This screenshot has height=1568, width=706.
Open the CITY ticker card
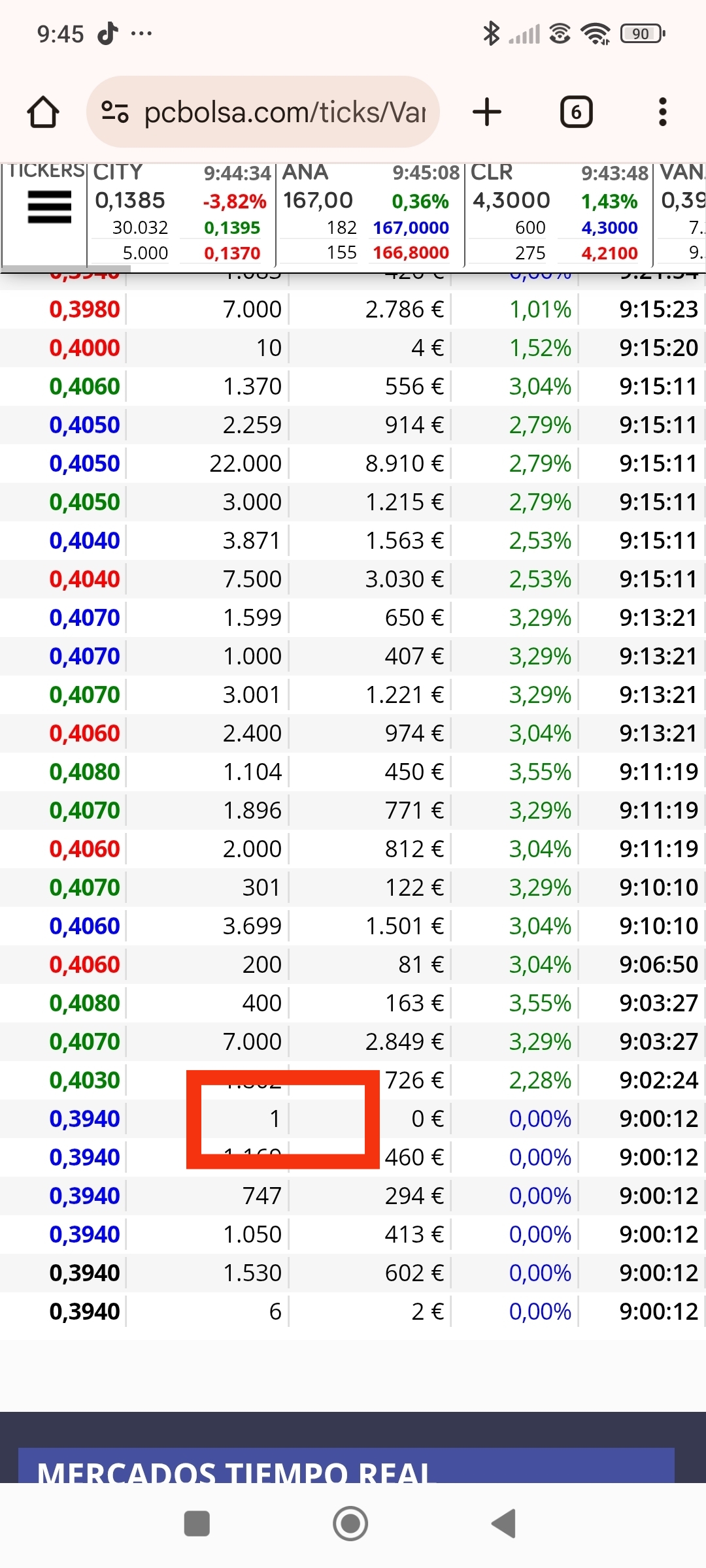[181, 213]
